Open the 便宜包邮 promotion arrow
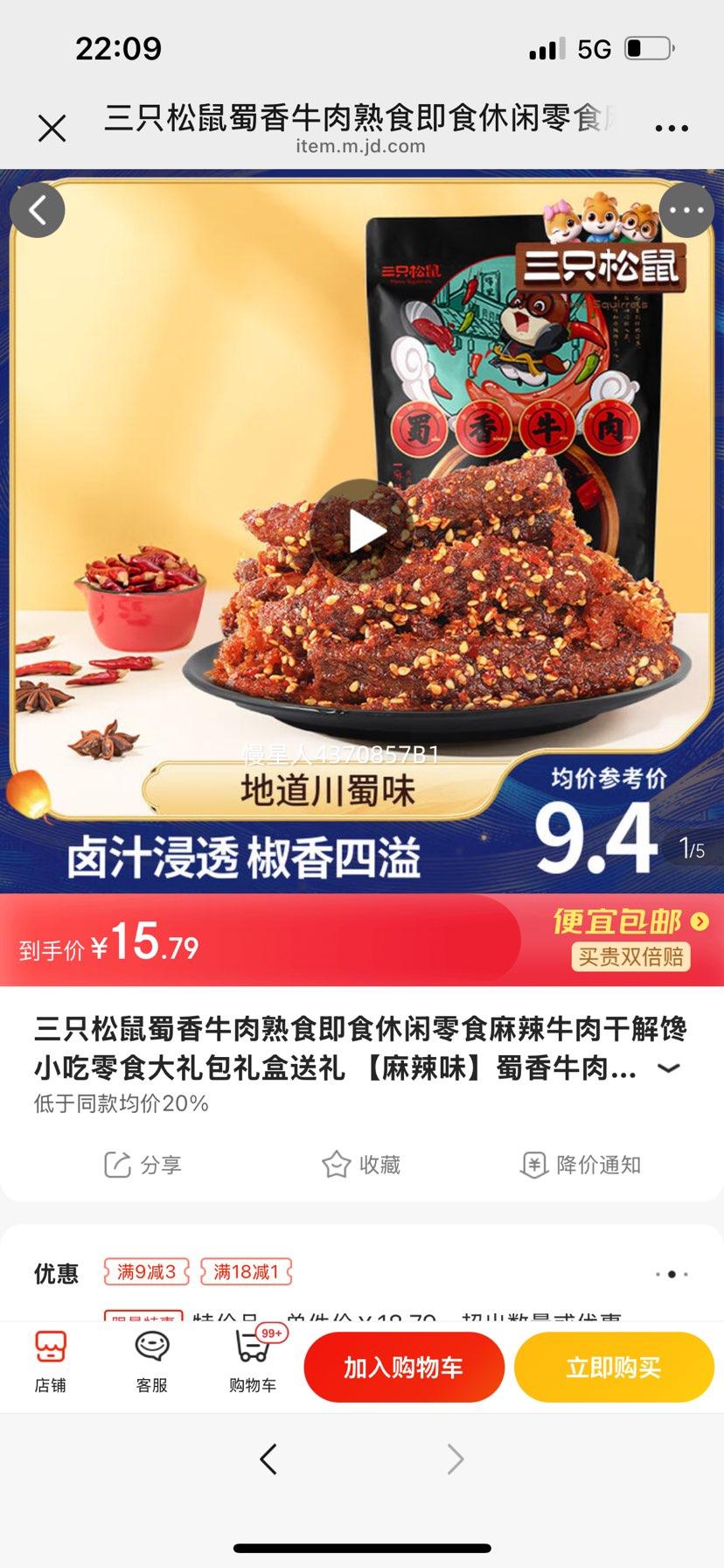This screenshot has width=724, height=1568. tap(700, 921)
